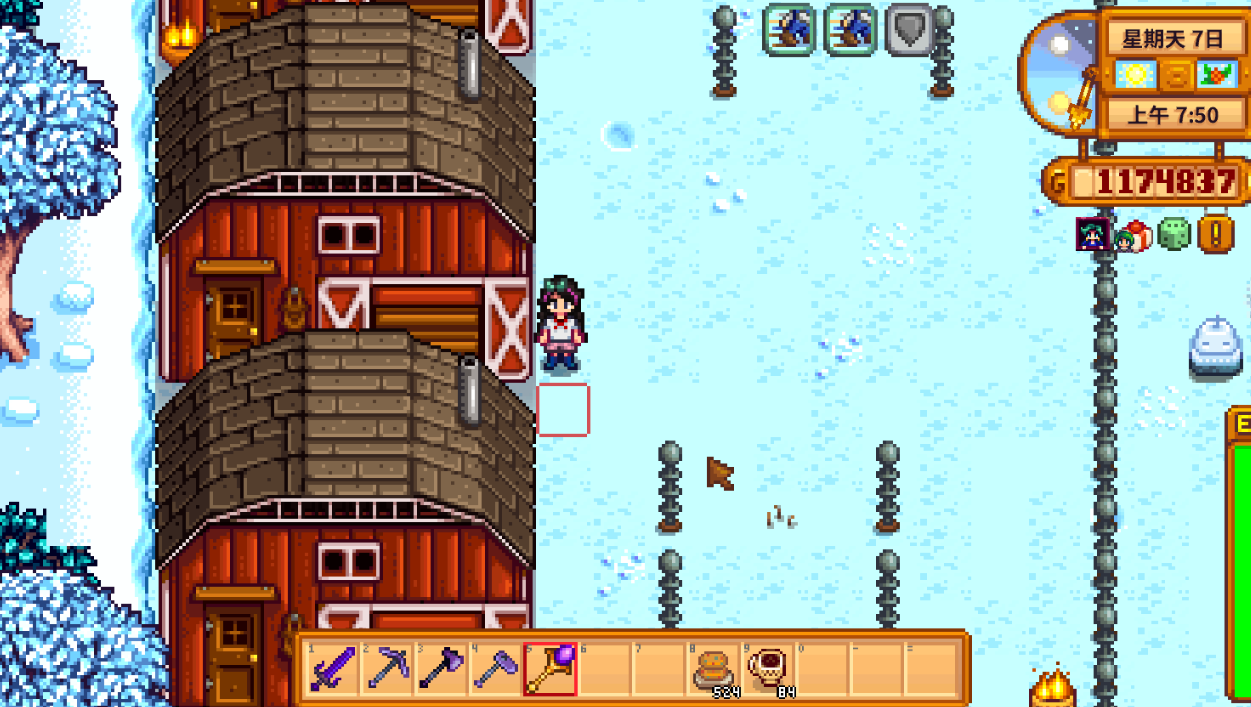Tap the character portrait icon under gold
The image size is (1251, 707).
click(1093, 235)
